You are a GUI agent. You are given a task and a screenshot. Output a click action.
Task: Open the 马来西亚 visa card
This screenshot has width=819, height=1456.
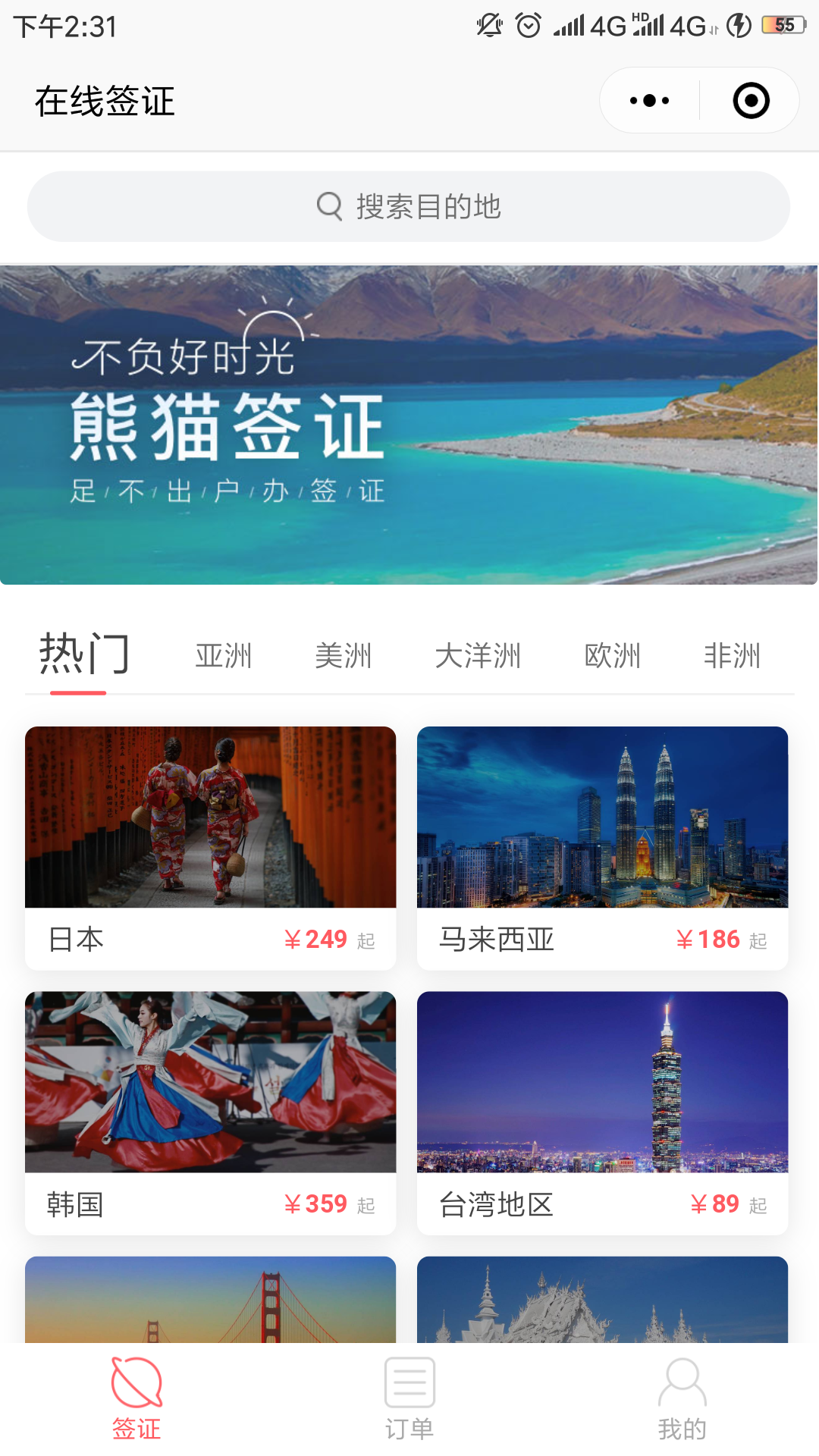click(602, 847)
